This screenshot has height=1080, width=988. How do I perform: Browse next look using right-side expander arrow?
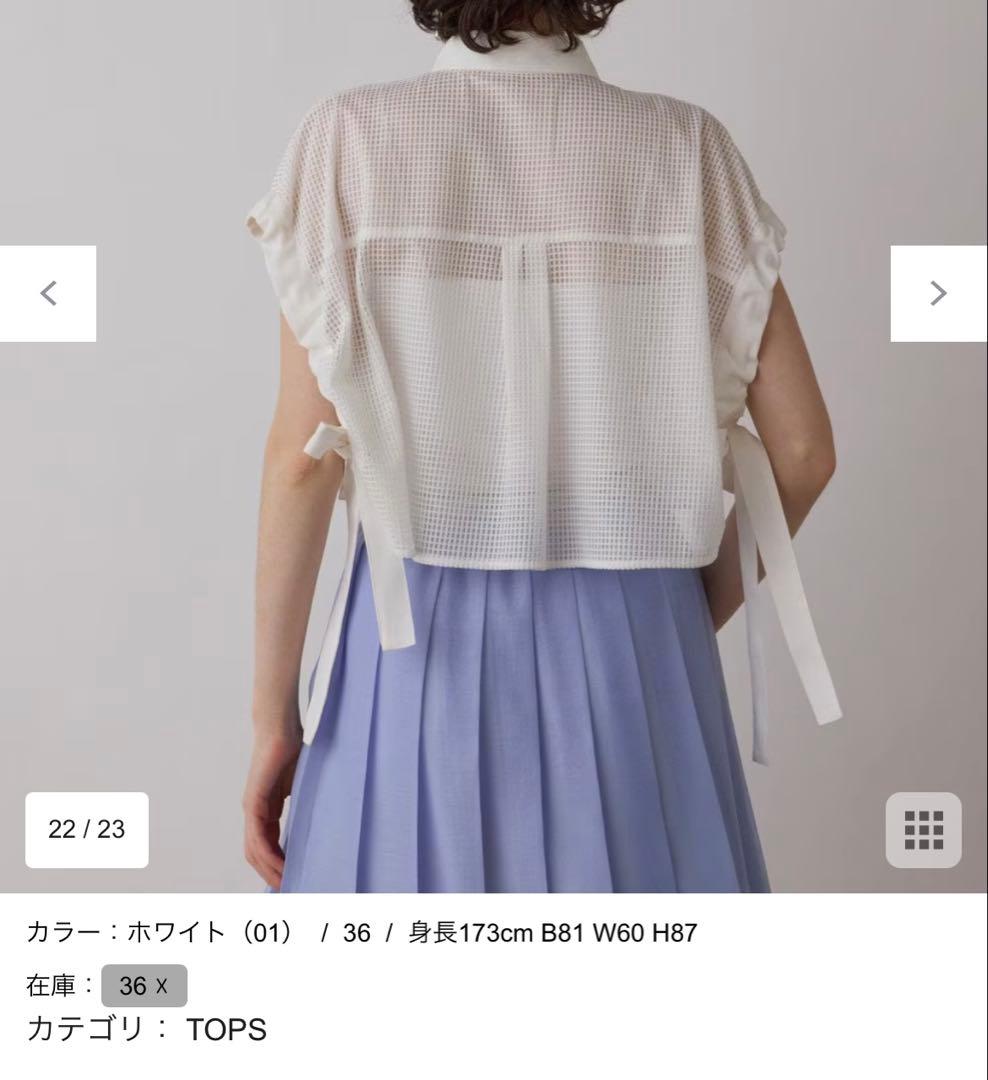[x=938, y=292]
